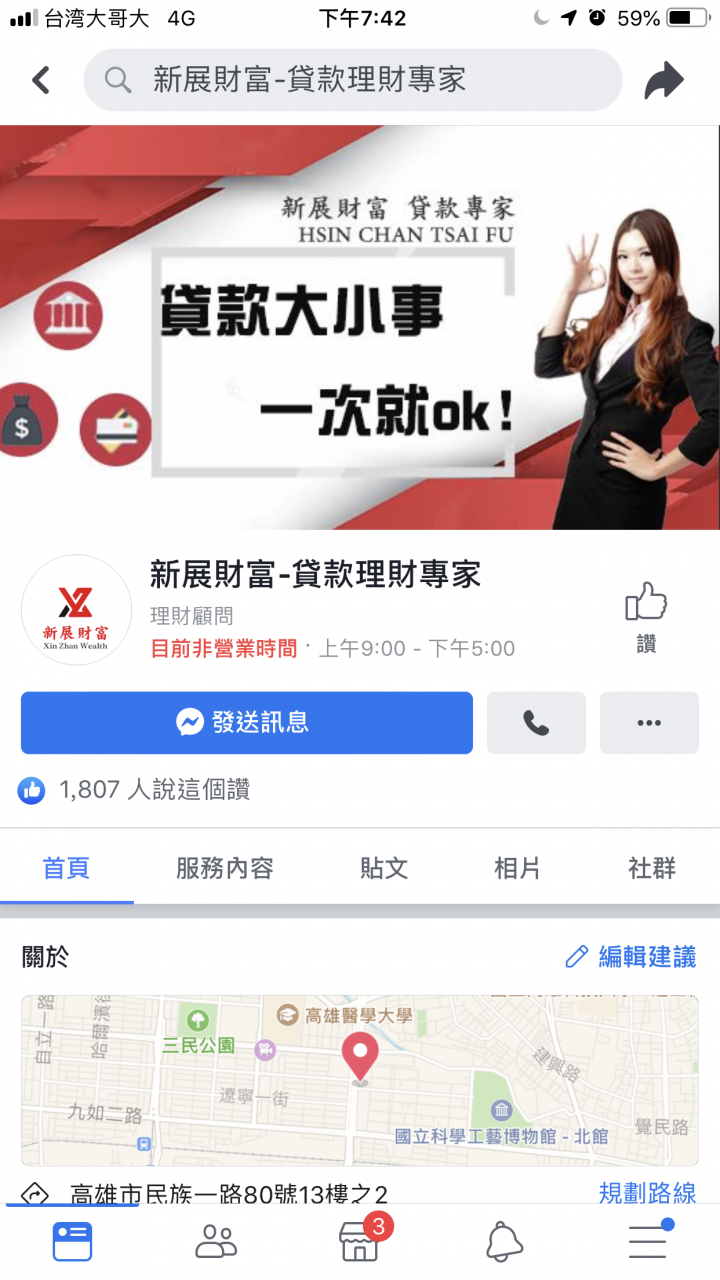Open the news feed tab in bottom bar

72,1241
